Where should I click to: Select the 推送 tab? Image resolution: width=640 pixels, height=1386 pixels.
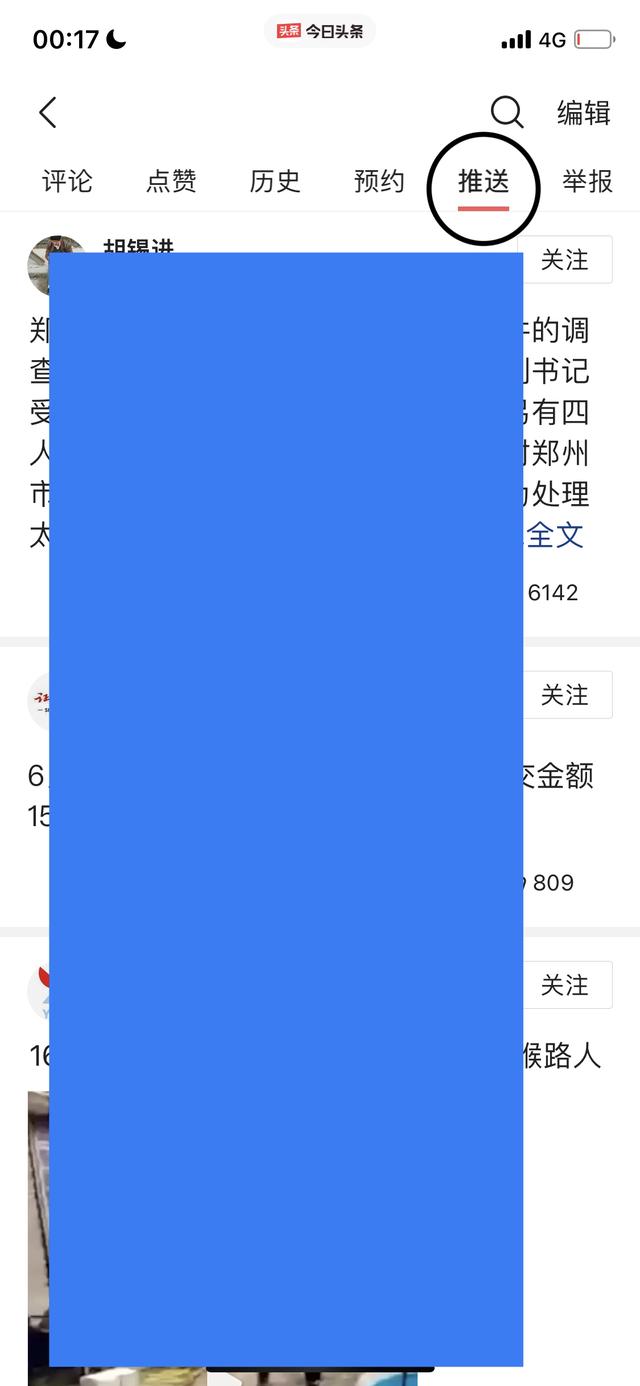point(483,182)
